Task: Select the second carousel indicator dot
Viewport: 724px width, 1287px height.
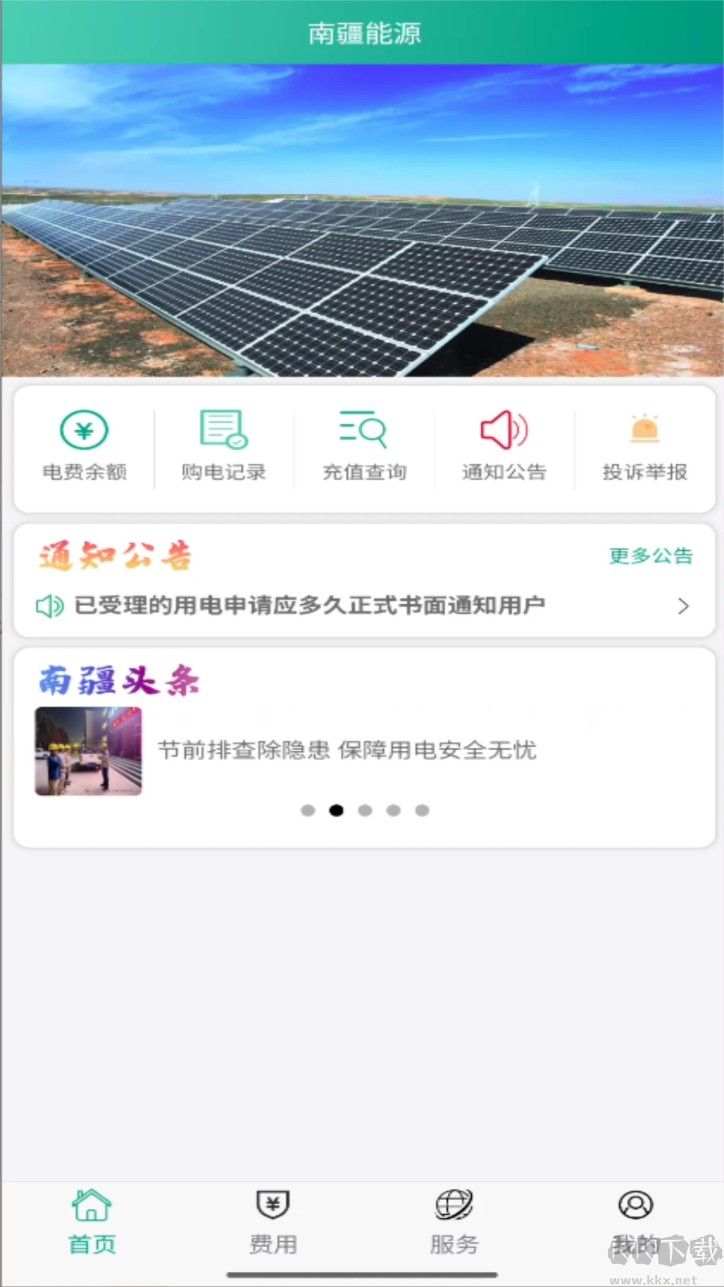Action: coord(336,810)
